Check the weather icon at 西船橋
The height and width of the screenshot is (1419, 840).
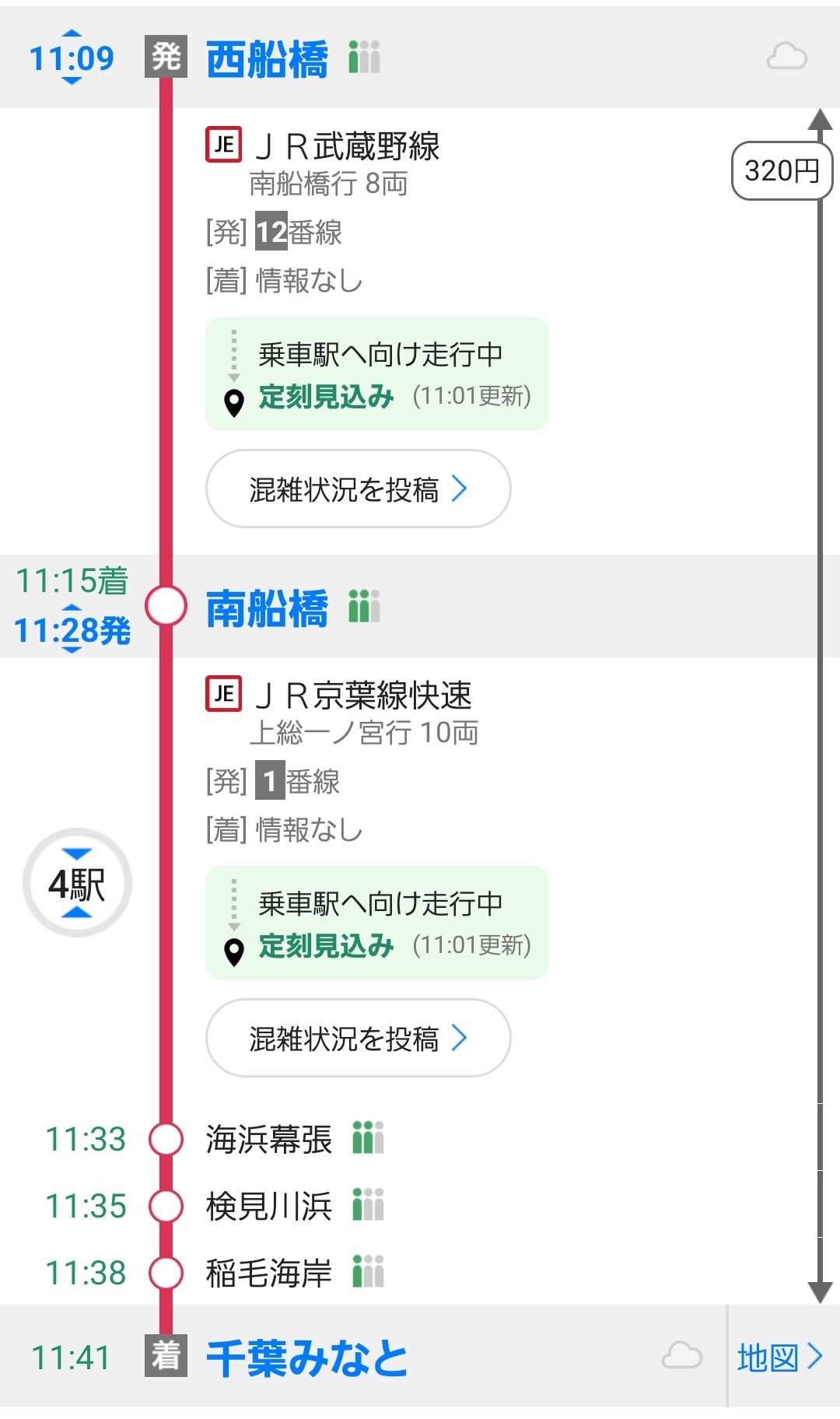[x=786, y=57]
